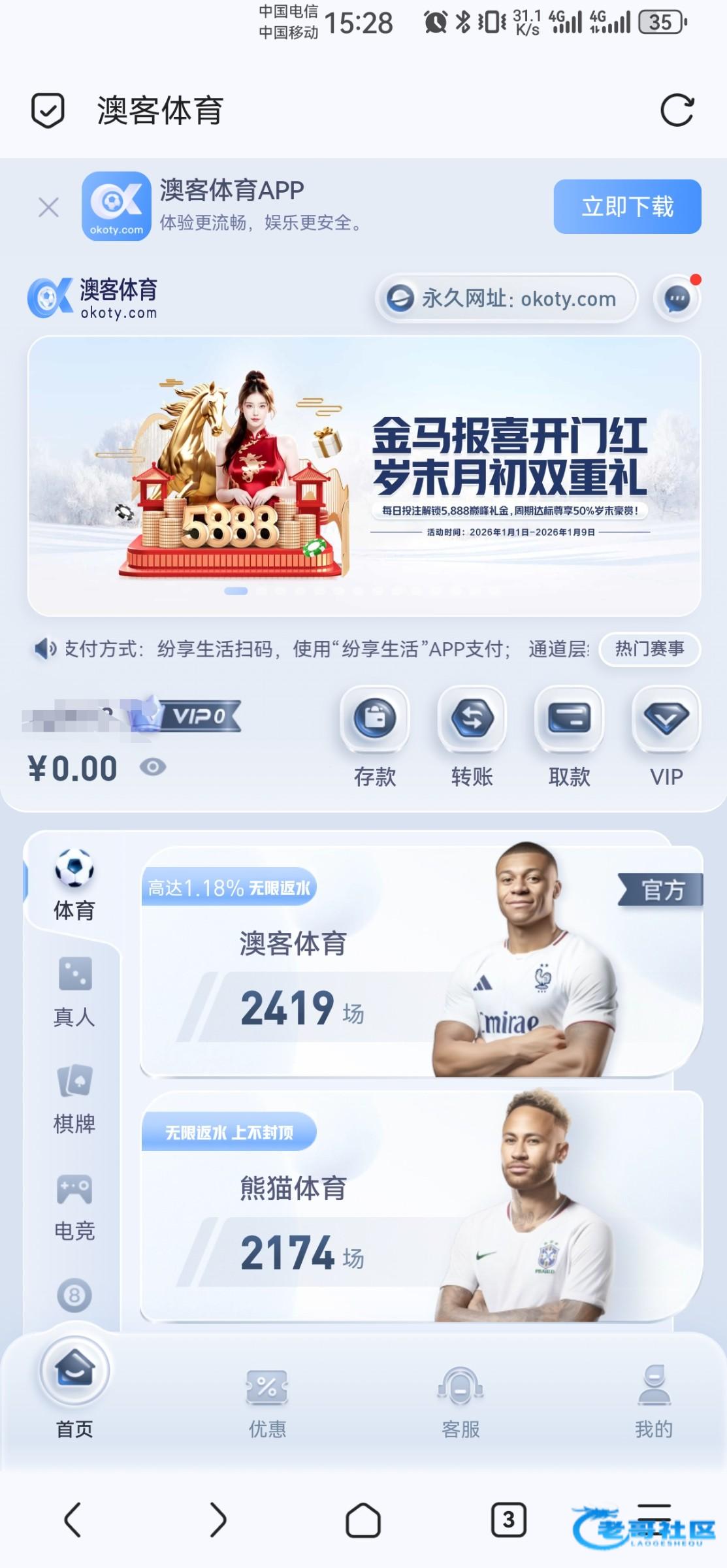Reload the page with the refresh icon

(677, 110)
